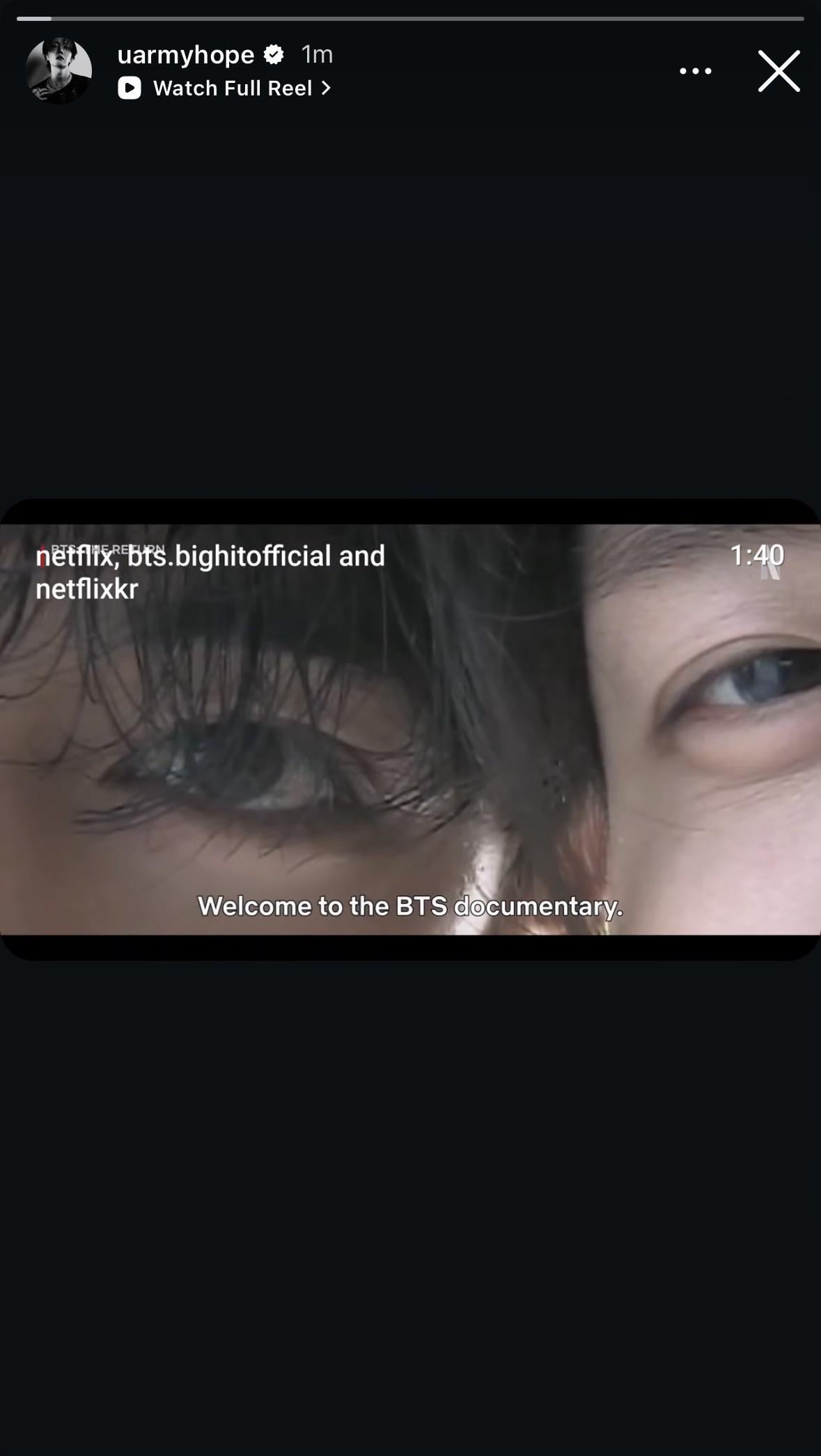The image size is (821, 1456).
Task: Open the three-dot options menu
Action: click(x=695, y=71)
